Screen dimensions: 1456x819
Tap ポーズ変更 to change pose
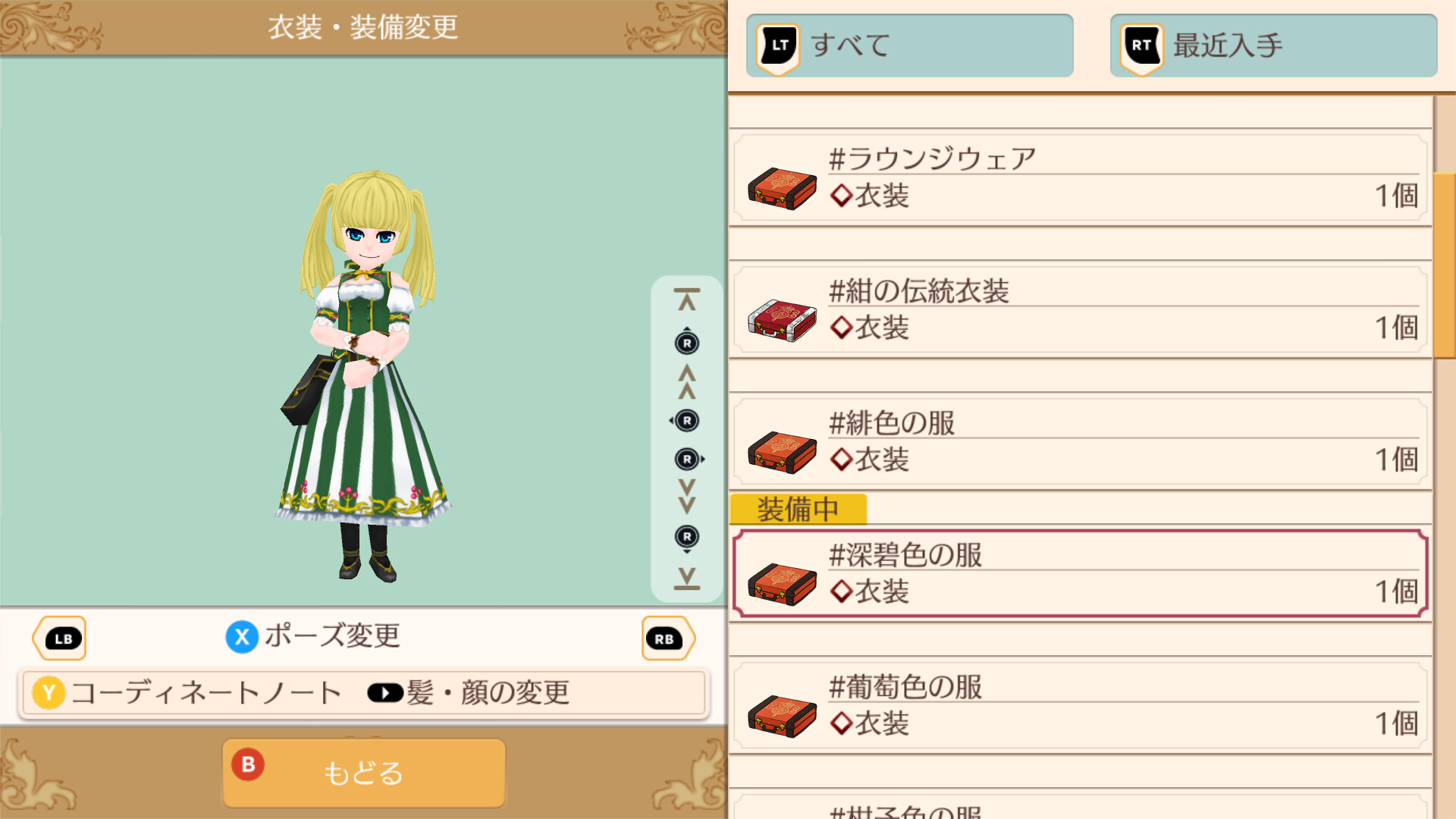coord(314,636)
